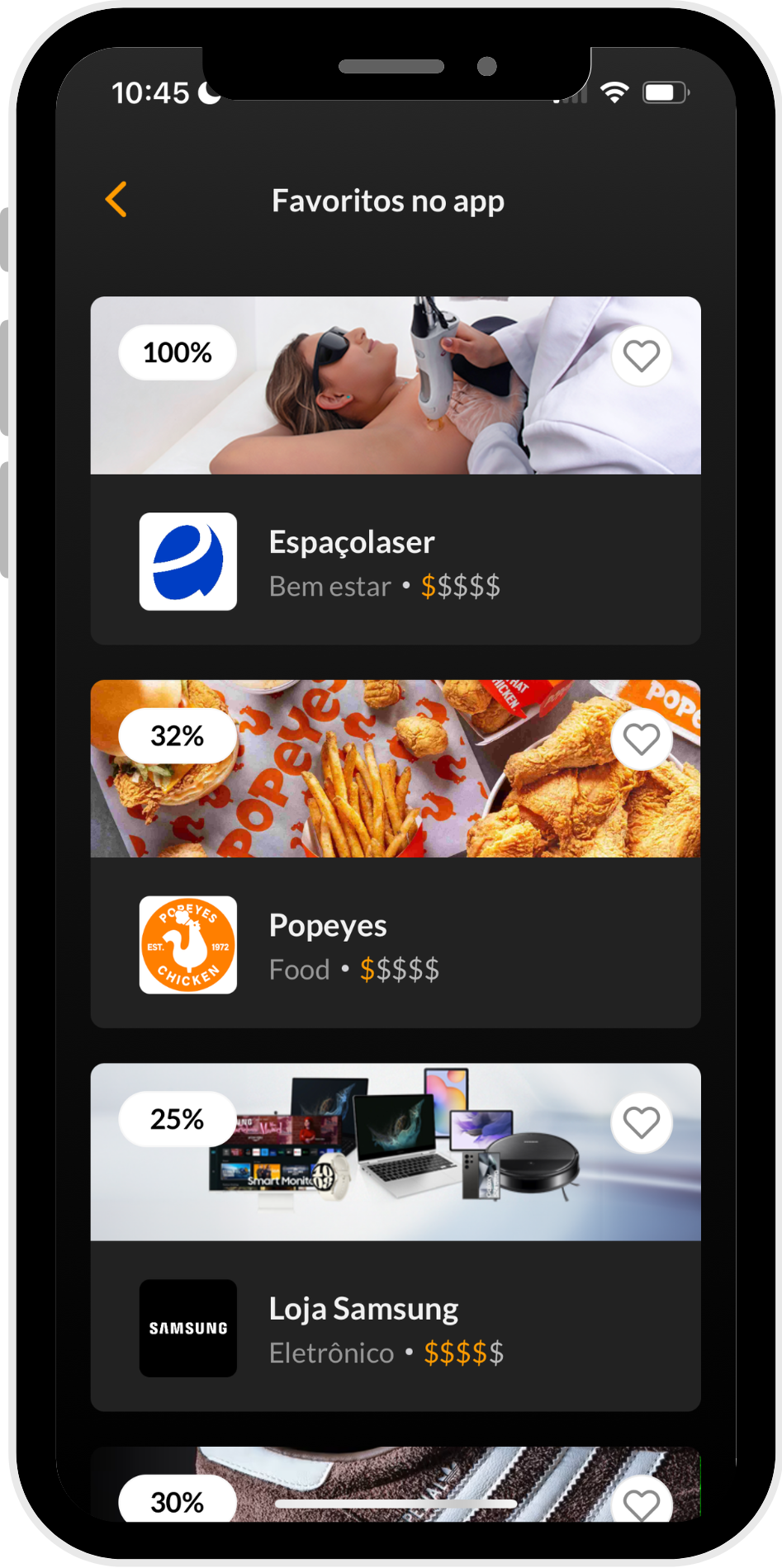Open the Espaçolaser offer card

[x=395, y=561]
